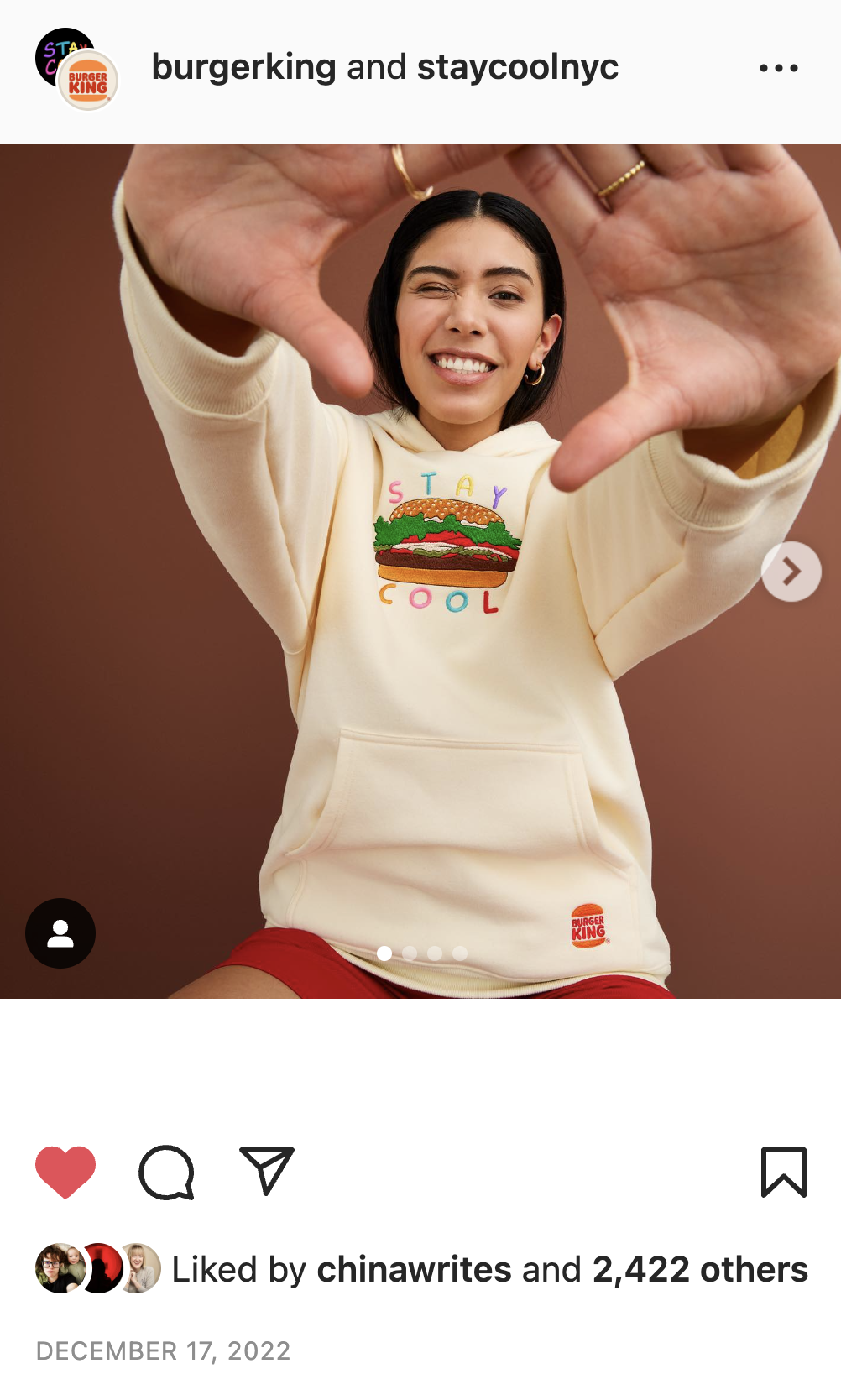Show tagged people on the photo
Viewport: 841px width, 1400px height.
click(x=60, y=933)
